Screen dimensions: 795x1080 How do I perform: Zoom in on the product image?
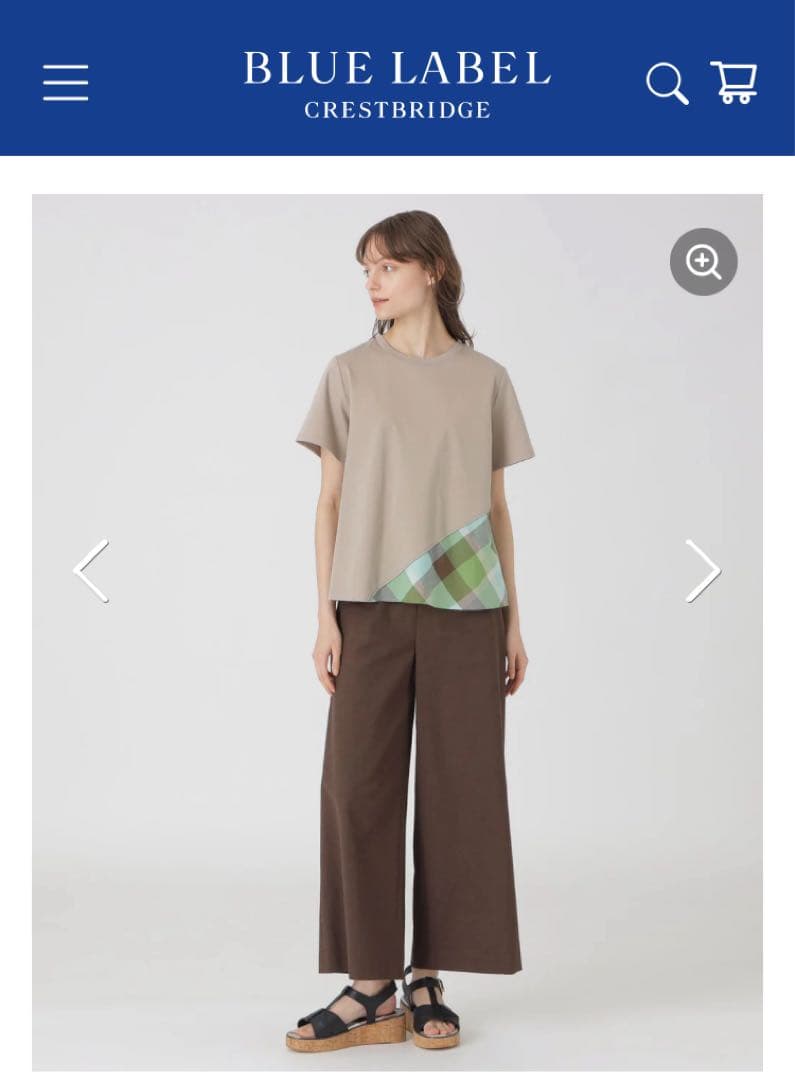[703, 262]
